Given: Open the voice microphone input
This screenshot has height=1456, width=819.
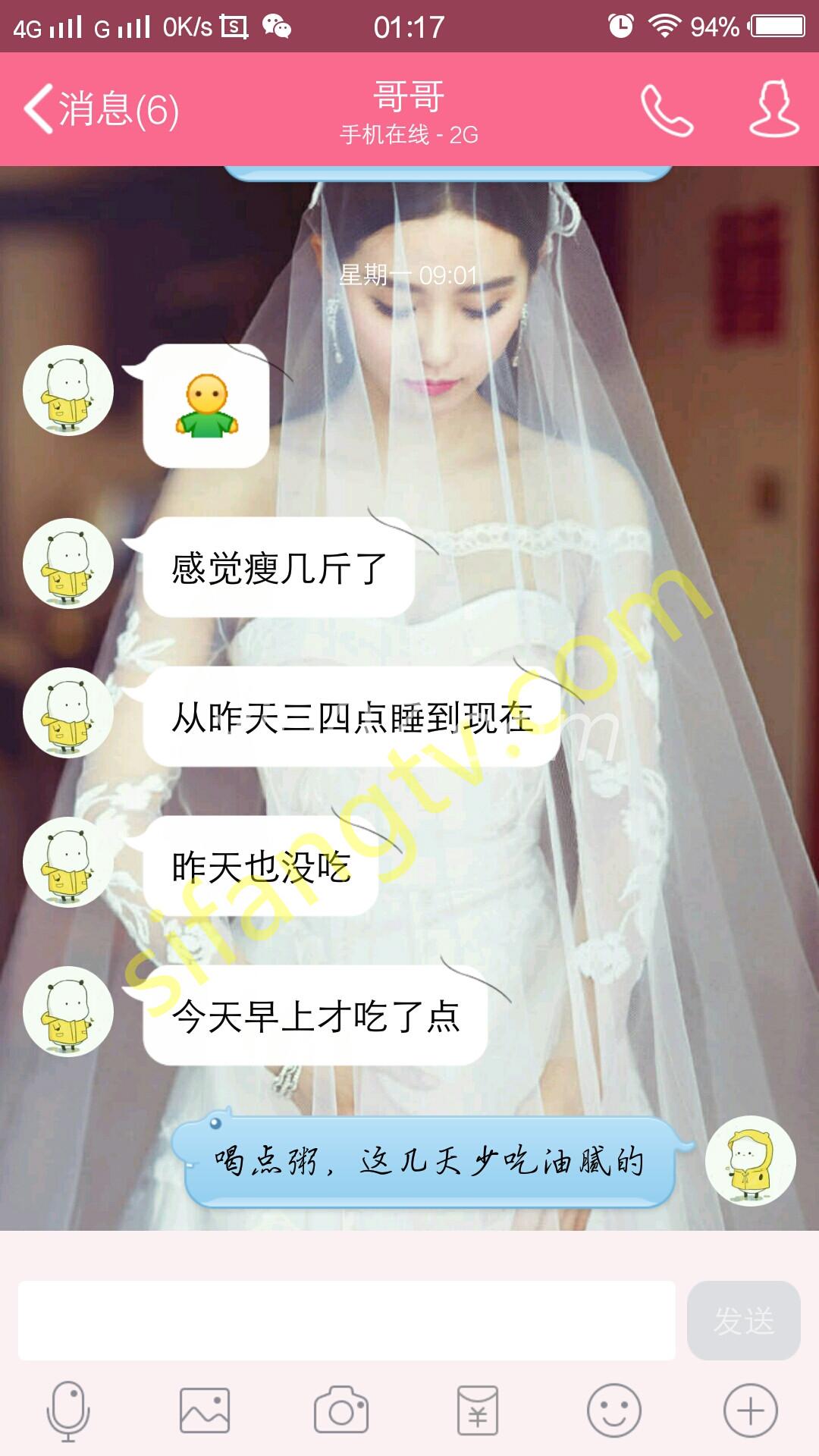Looking at the screenshot, I should 68,1411.
